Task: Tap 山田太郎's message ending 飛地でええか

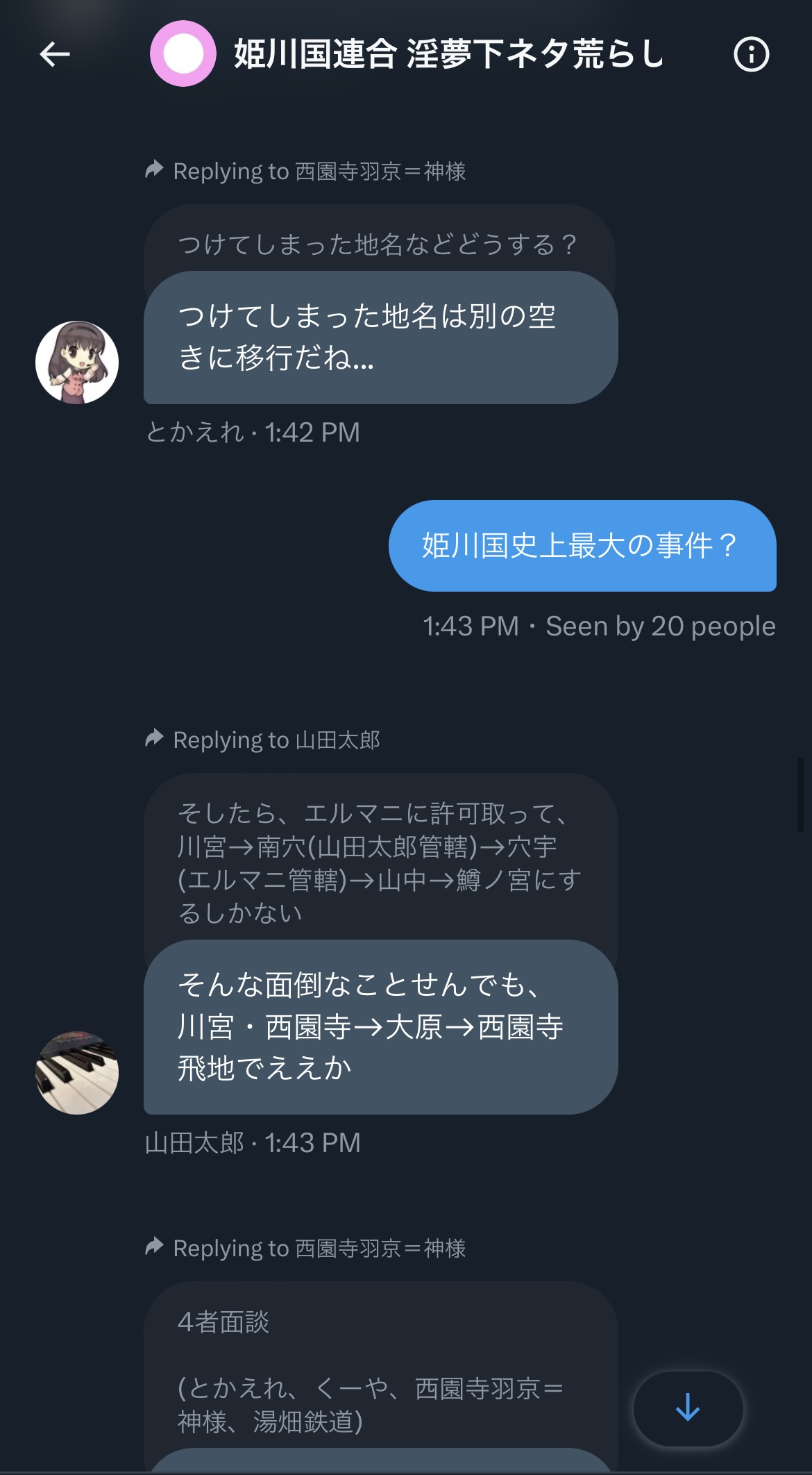Action: click(x=380, y=1027)
